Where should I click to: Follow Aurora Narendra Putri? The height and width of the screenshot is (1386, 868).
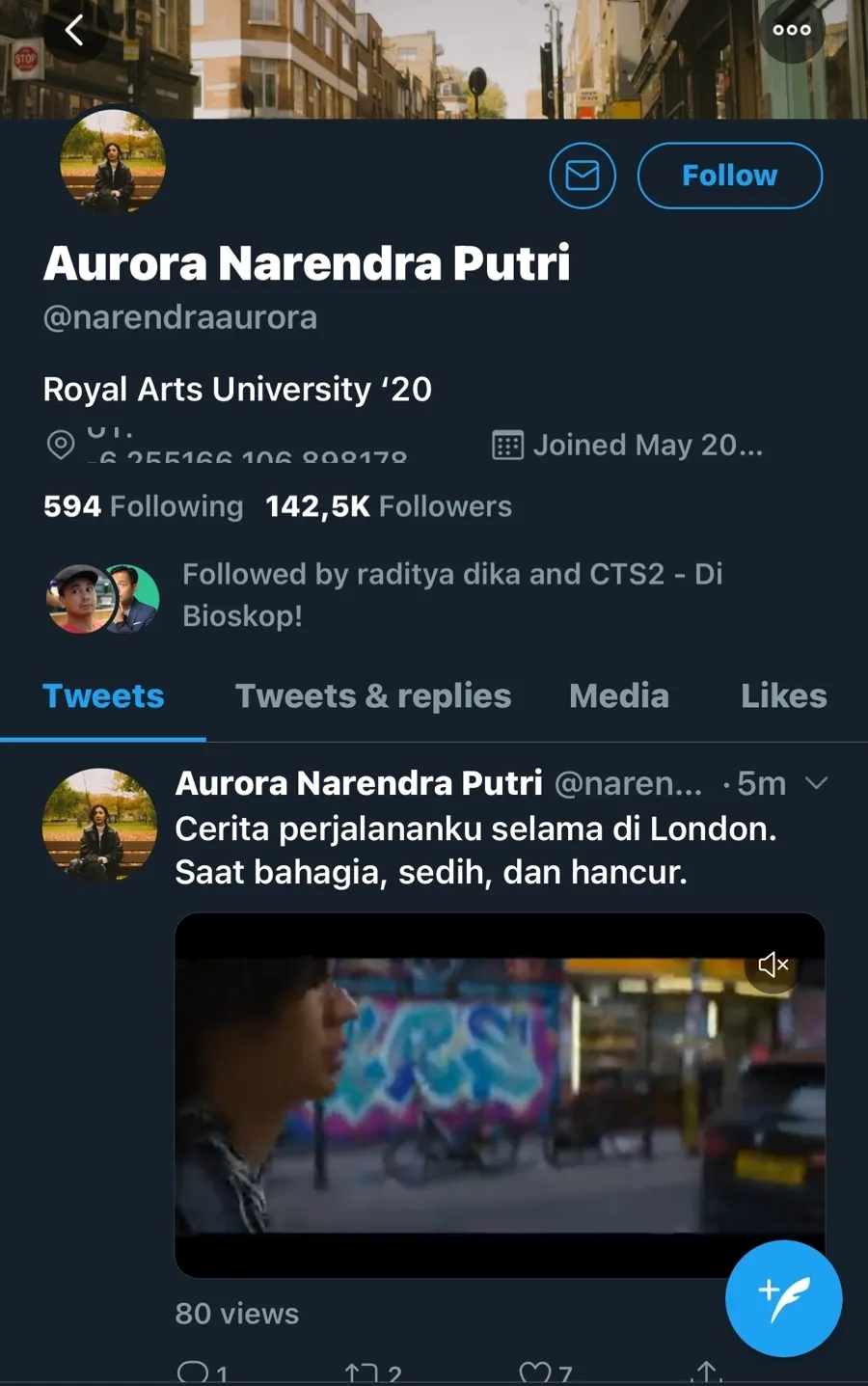click(x=729, y=176)
